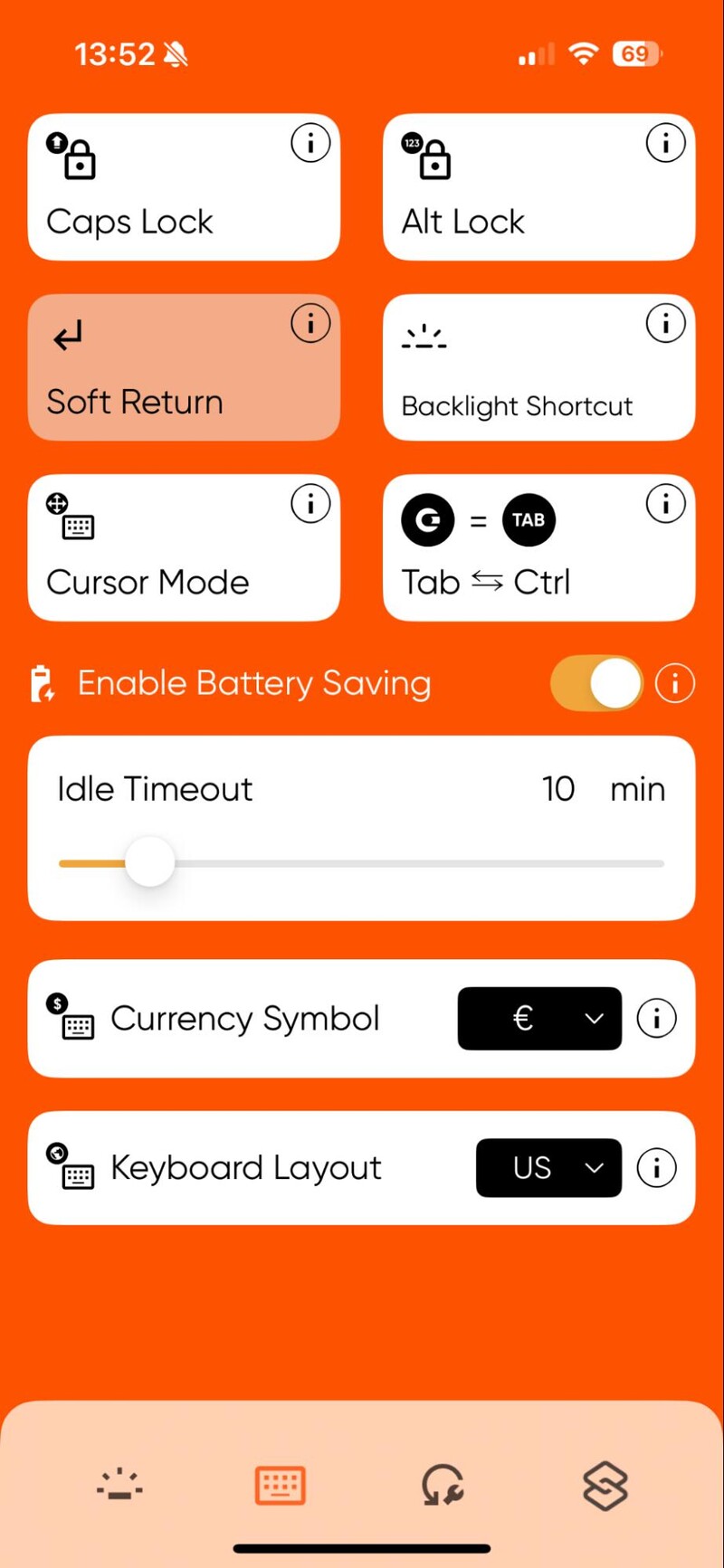The height and width of the screenshot is (1568, 724).
Task: Select the Backlight Shortcut card
Action: point(525,380)
